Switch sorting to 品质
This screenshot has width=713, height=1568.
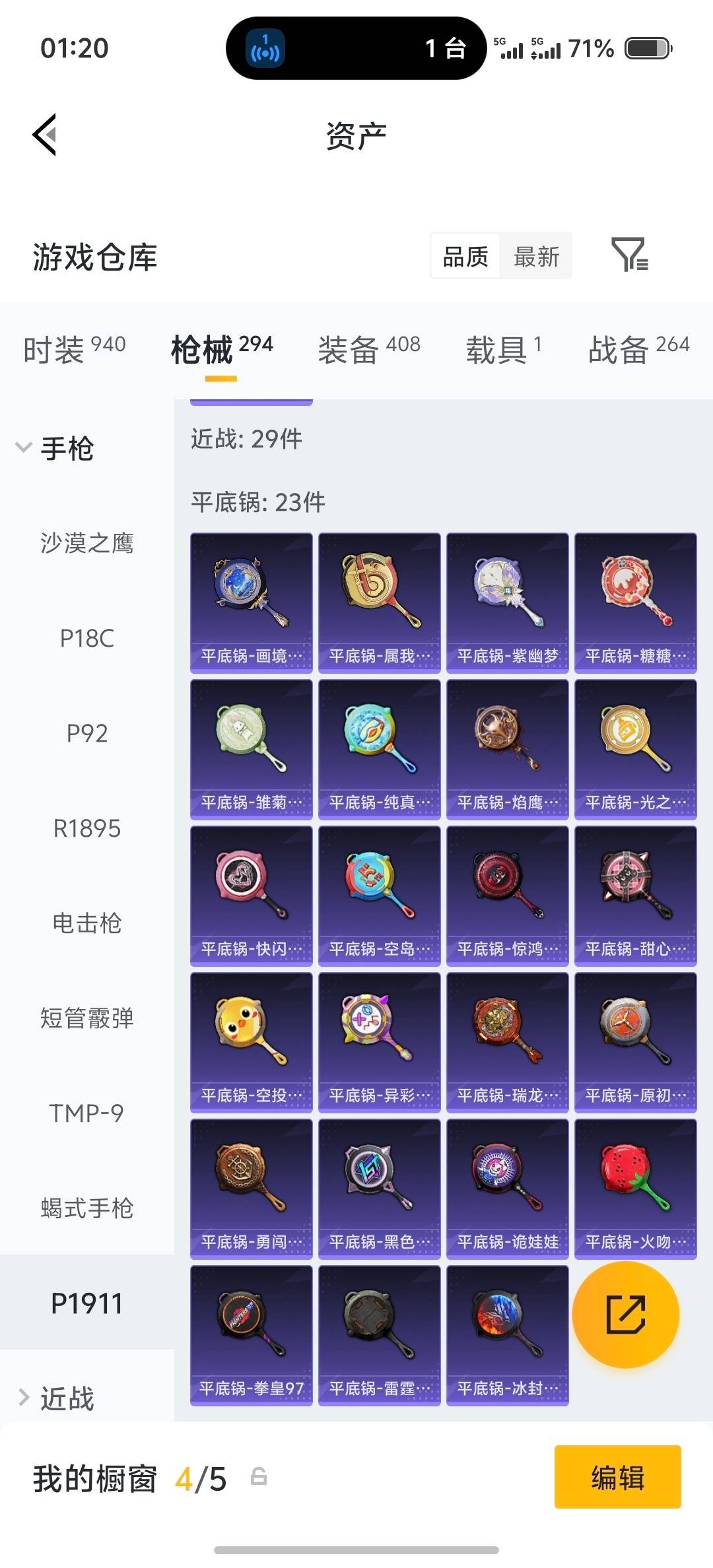point(464,256)
